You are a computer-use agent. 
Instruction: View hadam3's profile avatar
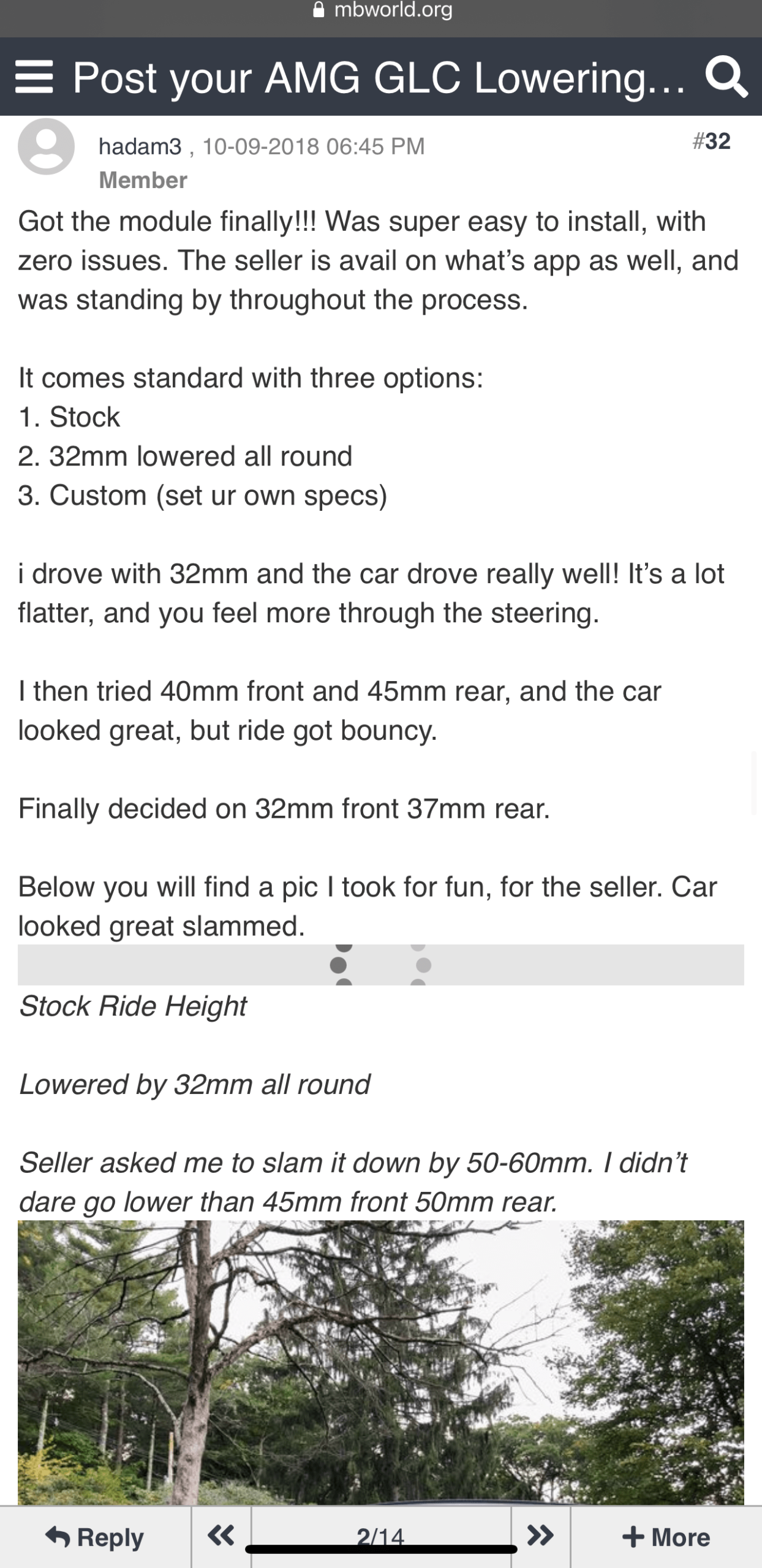click(x=46, y=147)
